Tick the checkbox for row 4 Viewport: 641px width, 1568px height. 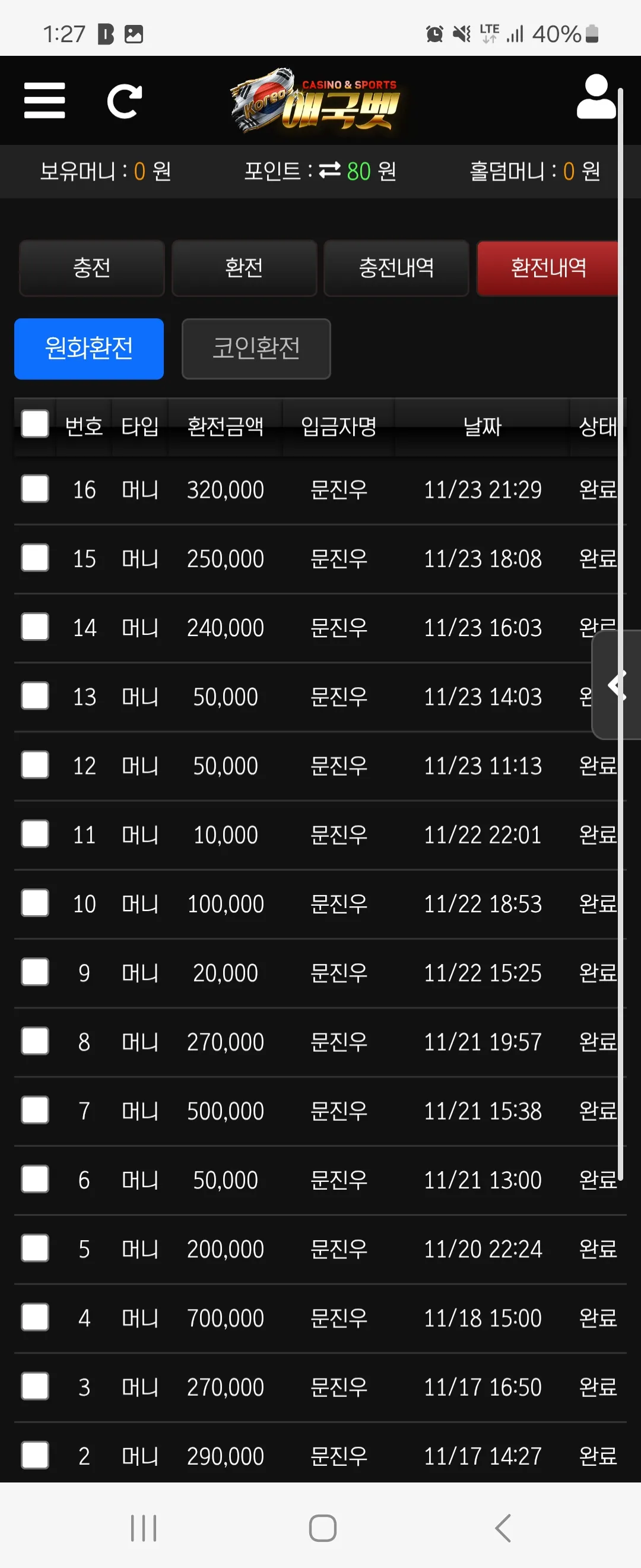(x=35, y=1317)
